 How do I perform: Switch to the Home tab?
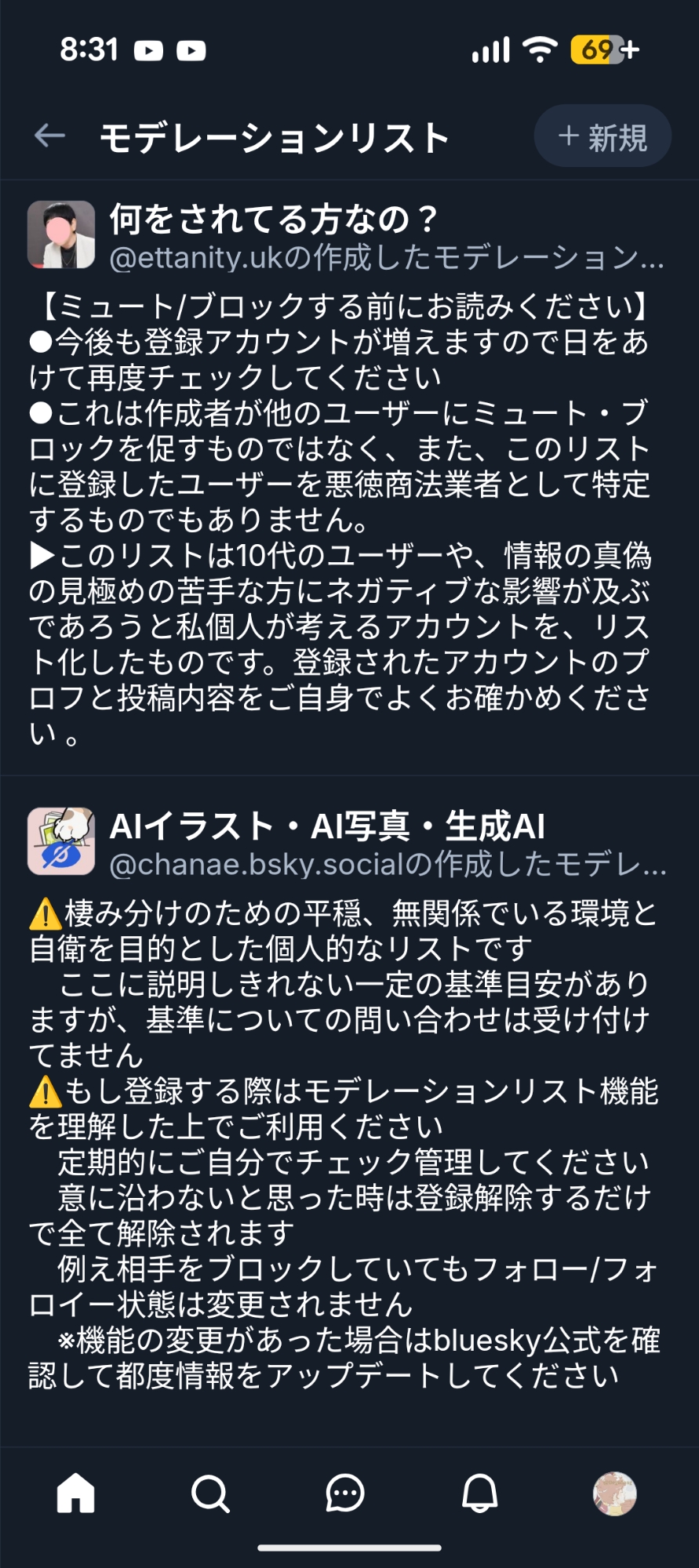coord(76,1493)
